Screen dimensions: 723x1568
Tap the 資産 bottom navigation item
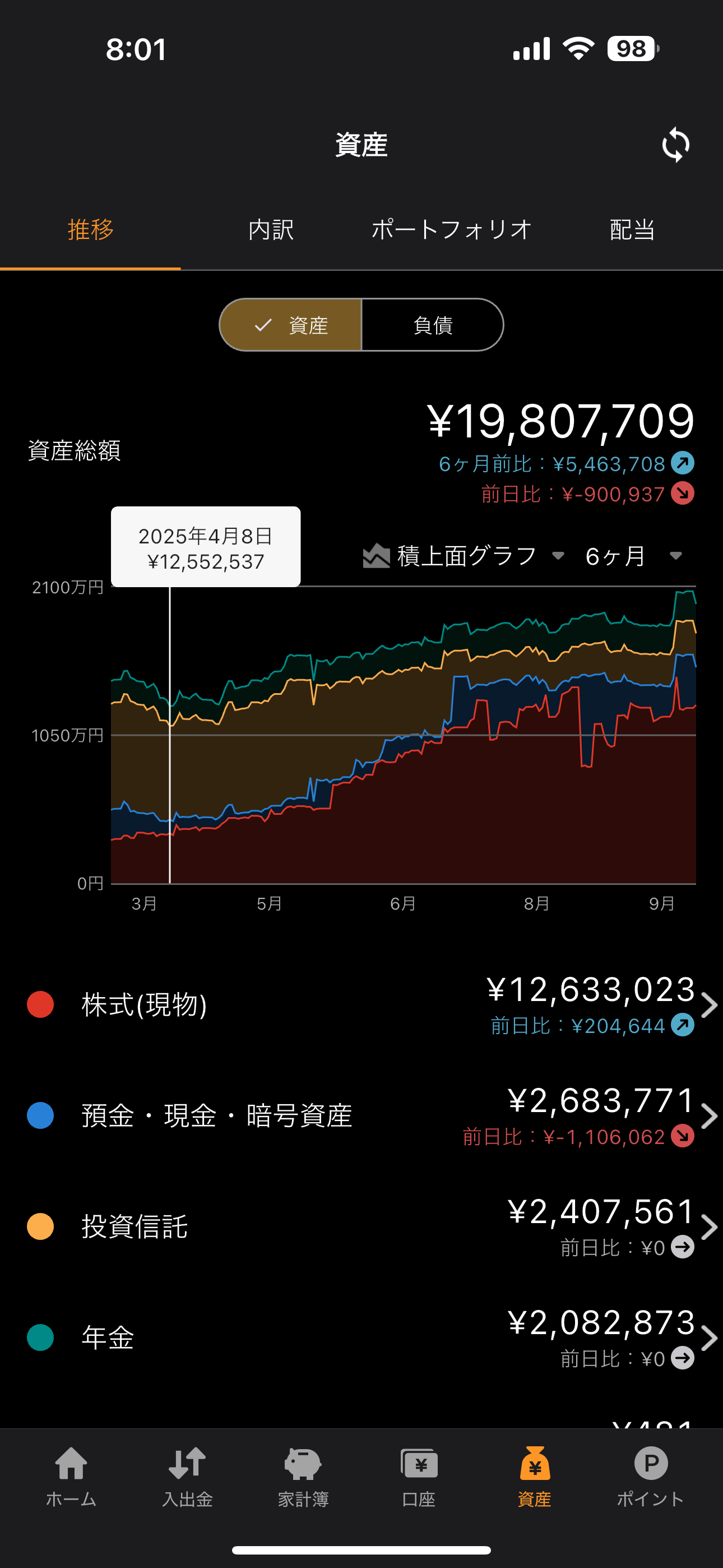click(534, 1477)
